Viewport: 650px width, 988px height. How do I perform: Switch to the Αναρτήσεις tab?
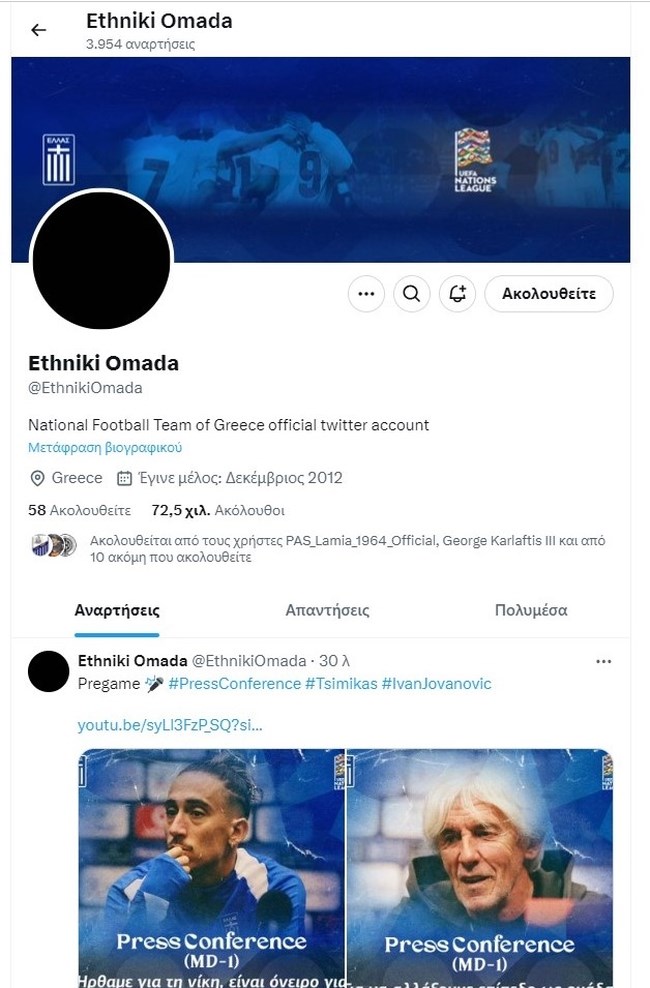117,610
